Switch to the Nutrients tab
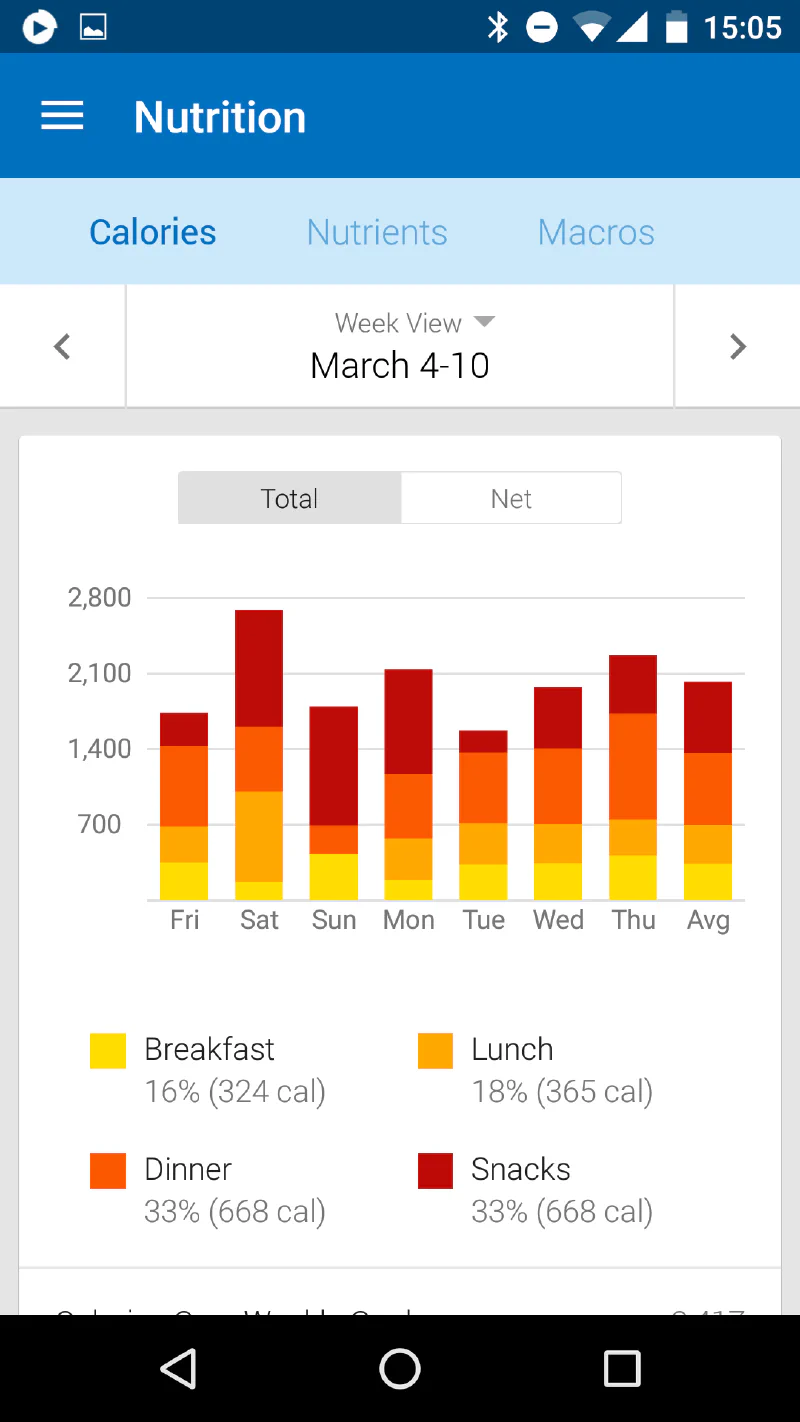 (x=377, y=232)
